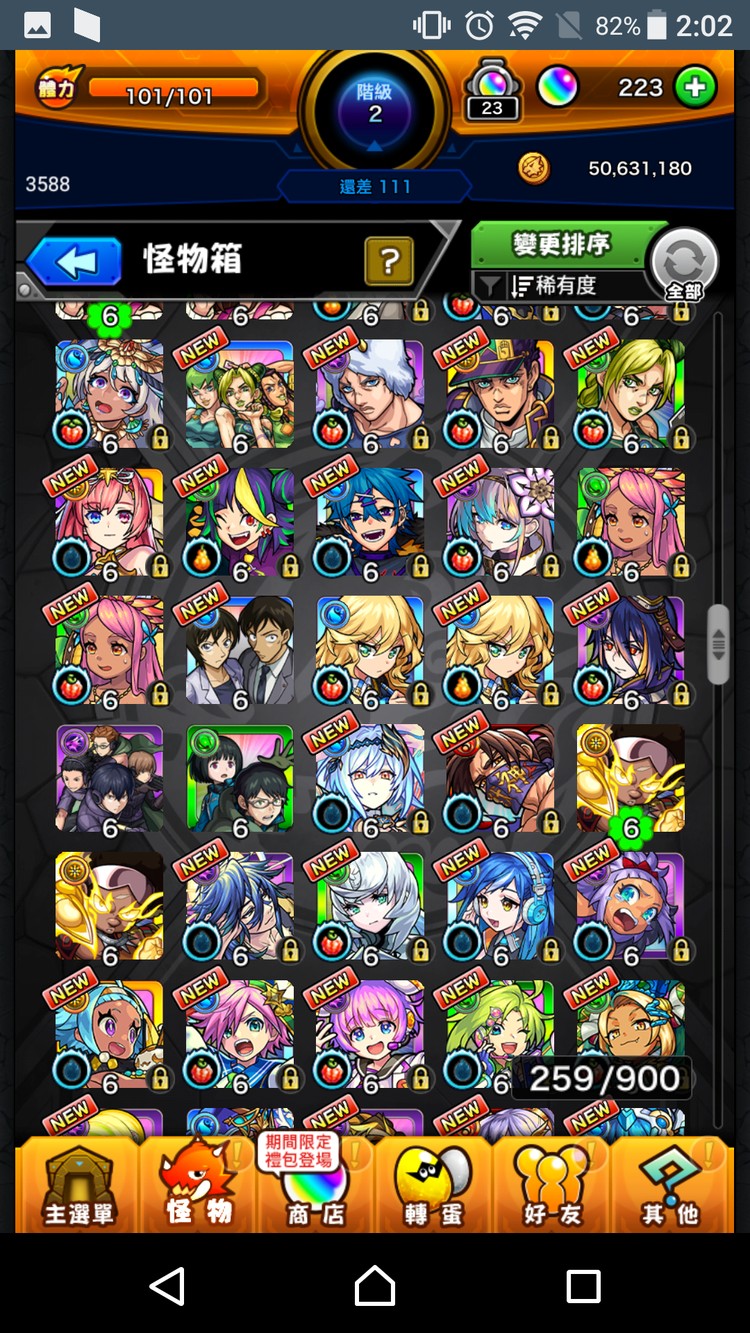Viewport: 750px width, 1333px height.
Task: Open the 其他 tab
Action: (x=669, y=1185)
